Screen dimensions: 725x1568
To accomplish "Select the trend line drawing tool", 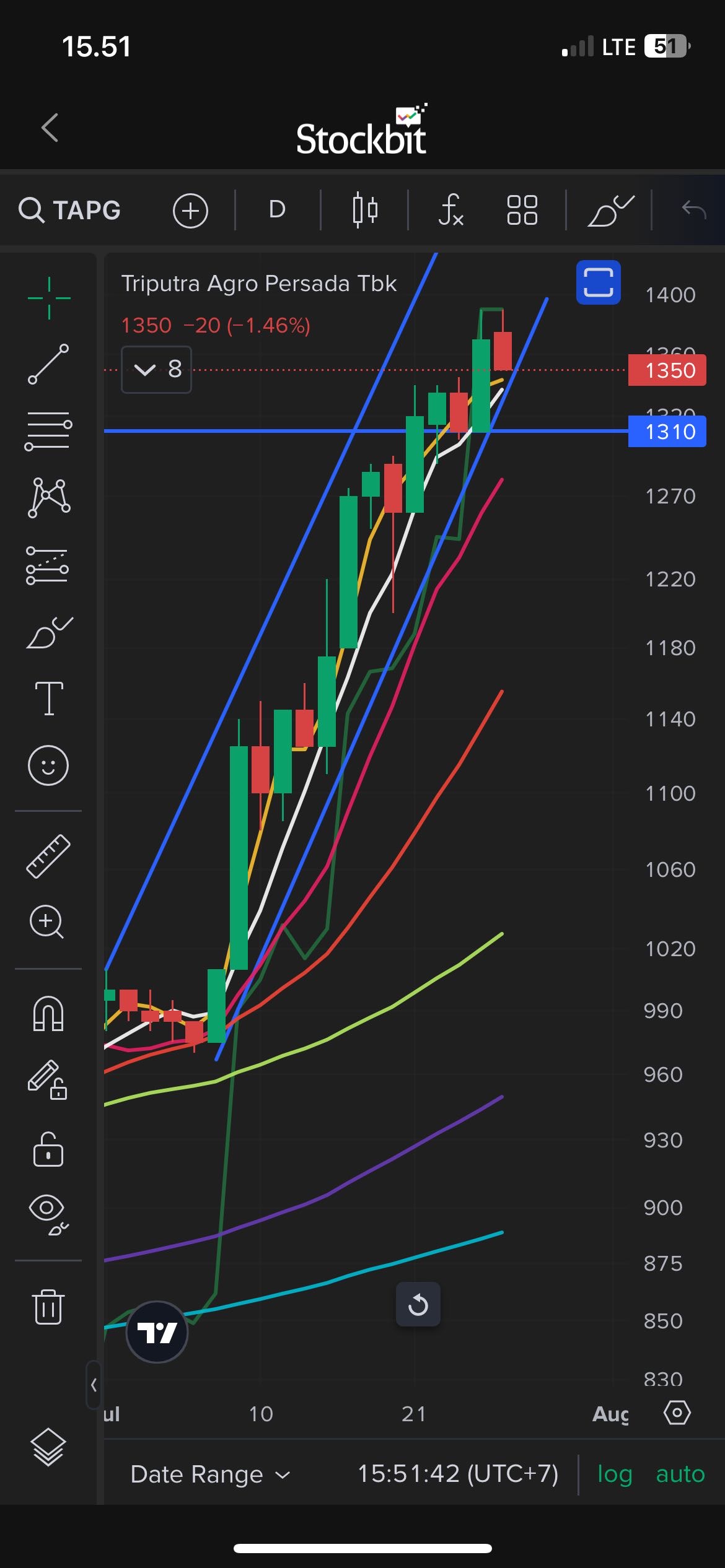I will point(48,364).
